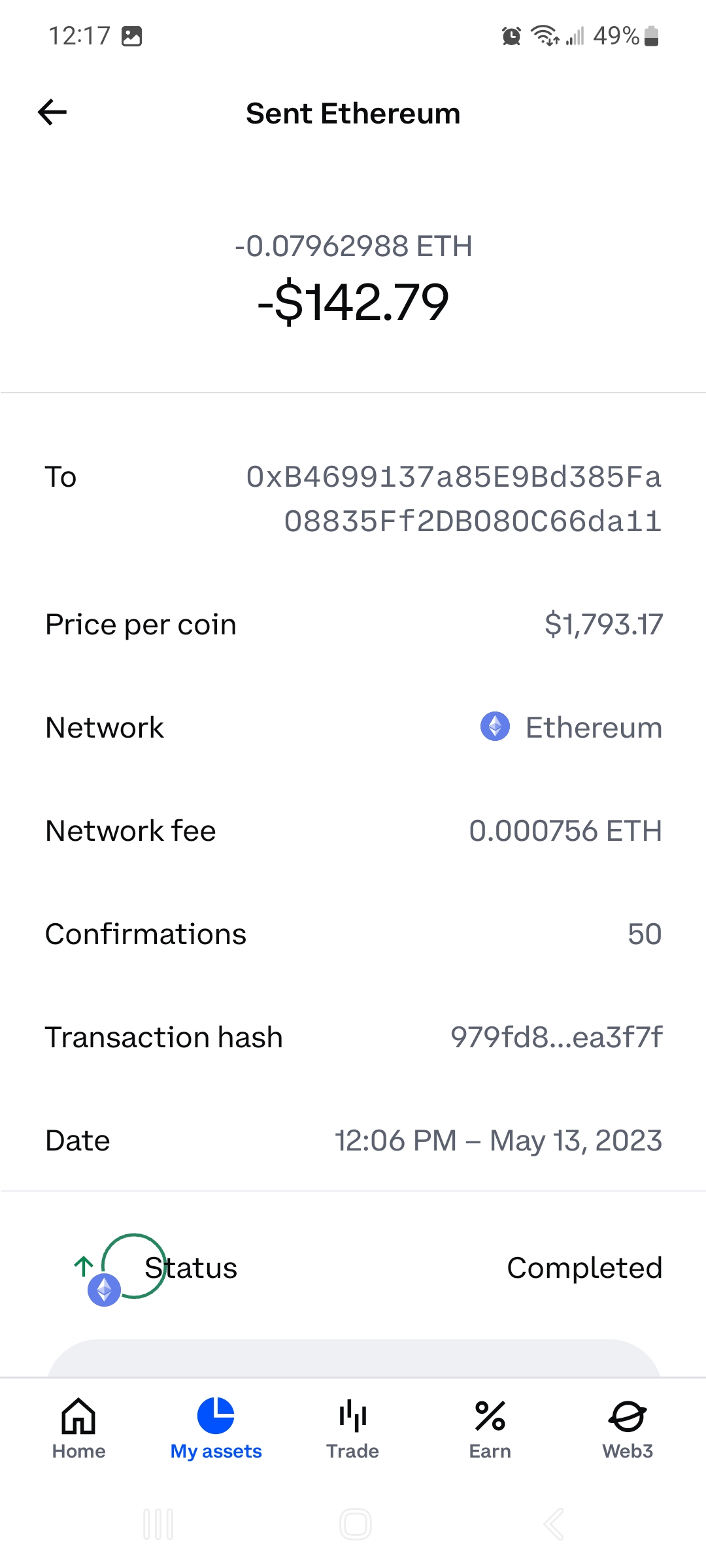This screenshot has height=1568, width=706.
Task: Tap the system home button
Action: tap(356, 1524)
